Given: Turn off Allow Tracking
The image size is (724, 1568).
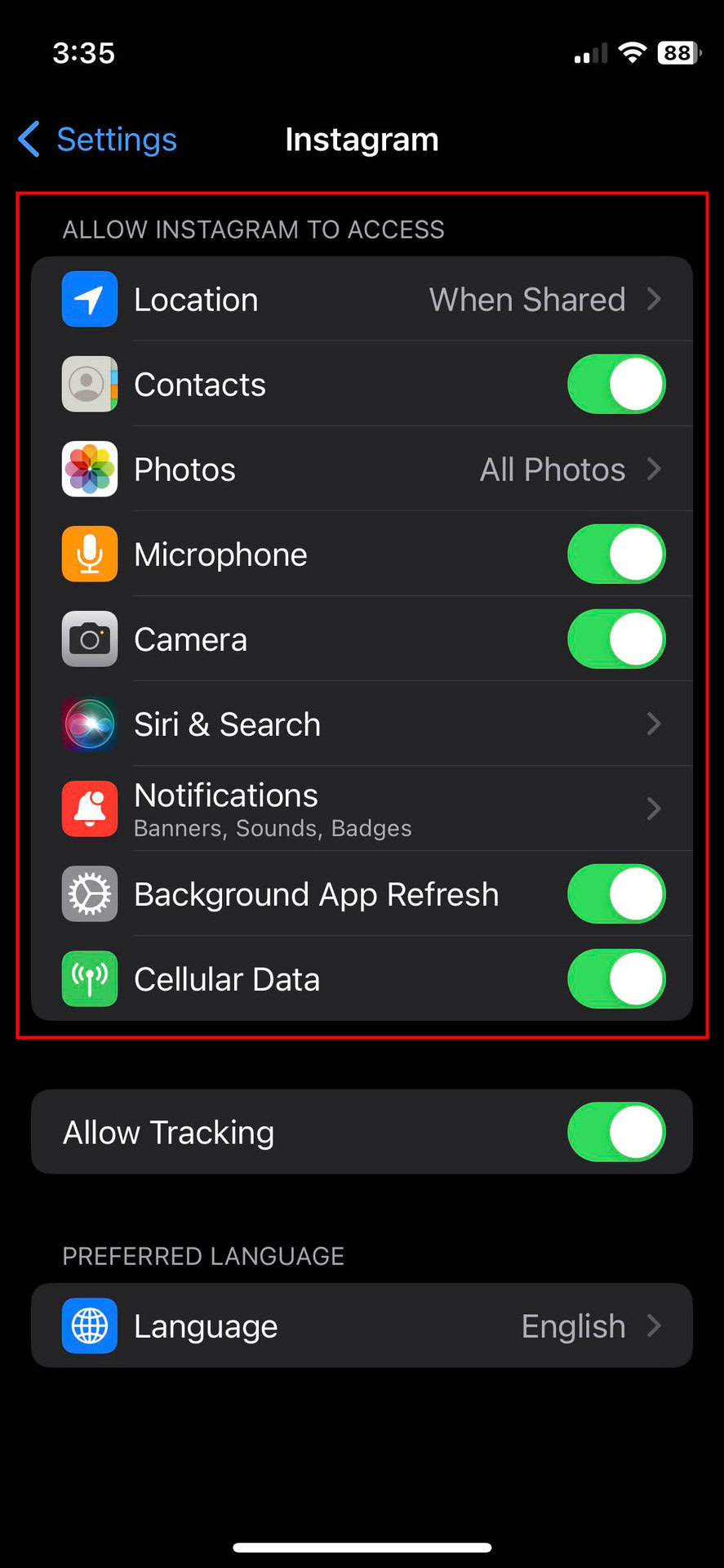Looking at the screenshot, I should tap(615, 1133).
